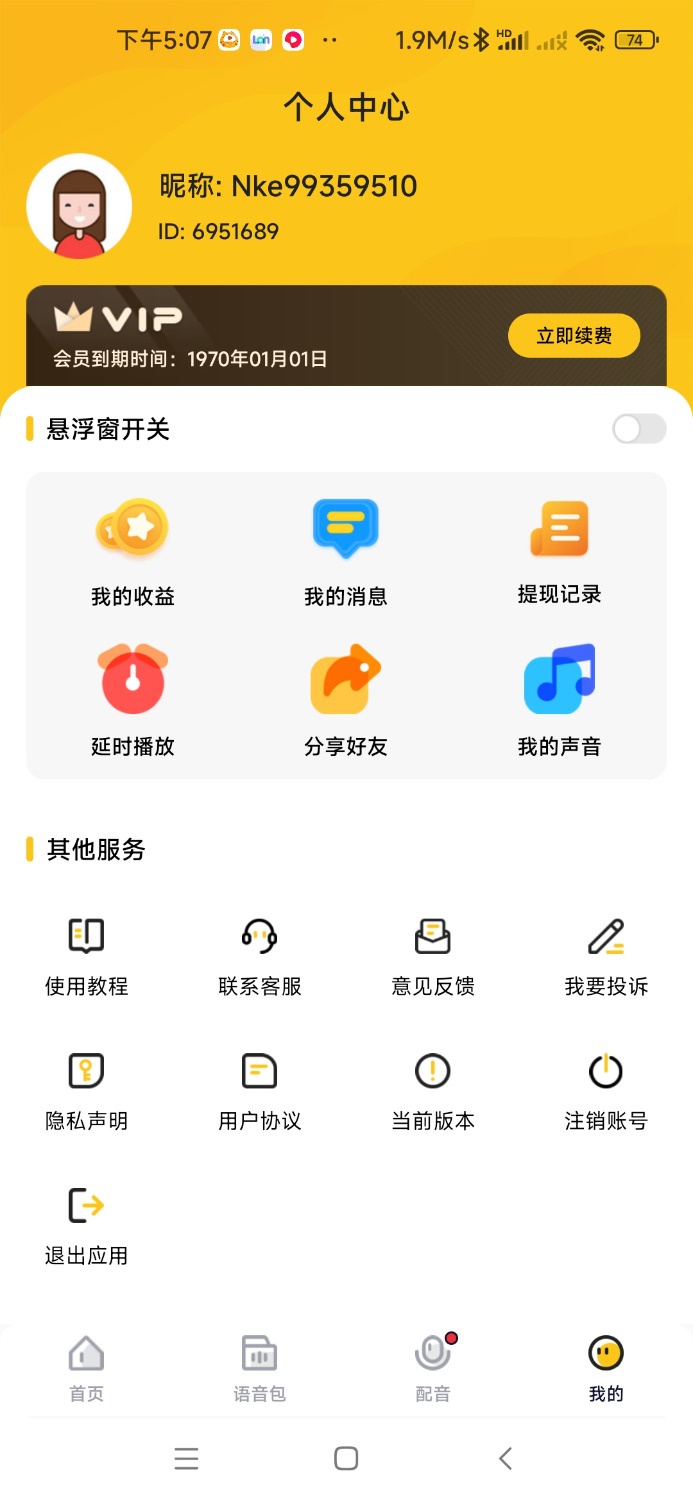Select 延时播放
Viewport: 693px width, 1500px height.
coord(133,702)
